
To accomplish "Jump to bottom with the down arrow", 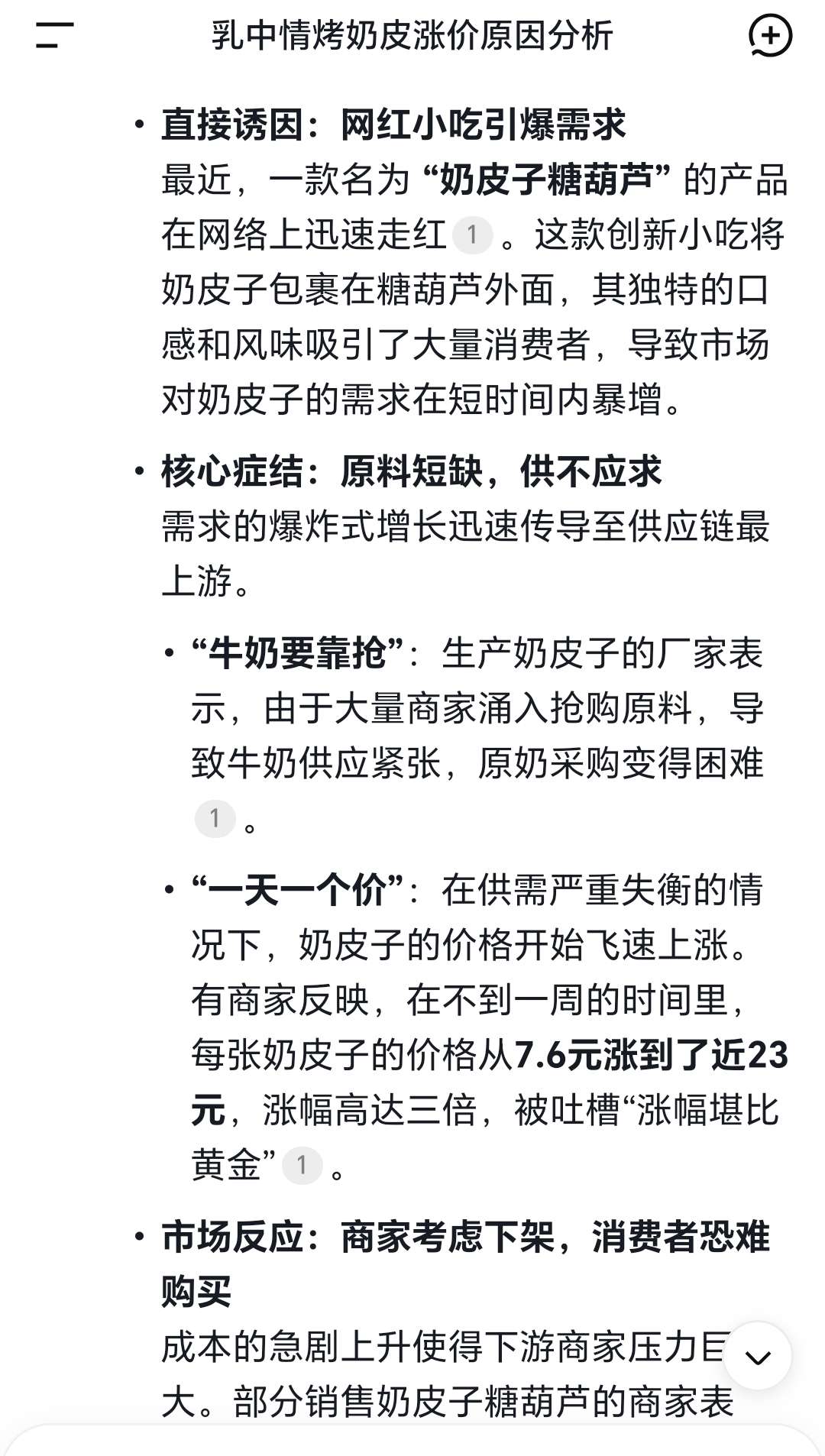I will (757, 1357).
